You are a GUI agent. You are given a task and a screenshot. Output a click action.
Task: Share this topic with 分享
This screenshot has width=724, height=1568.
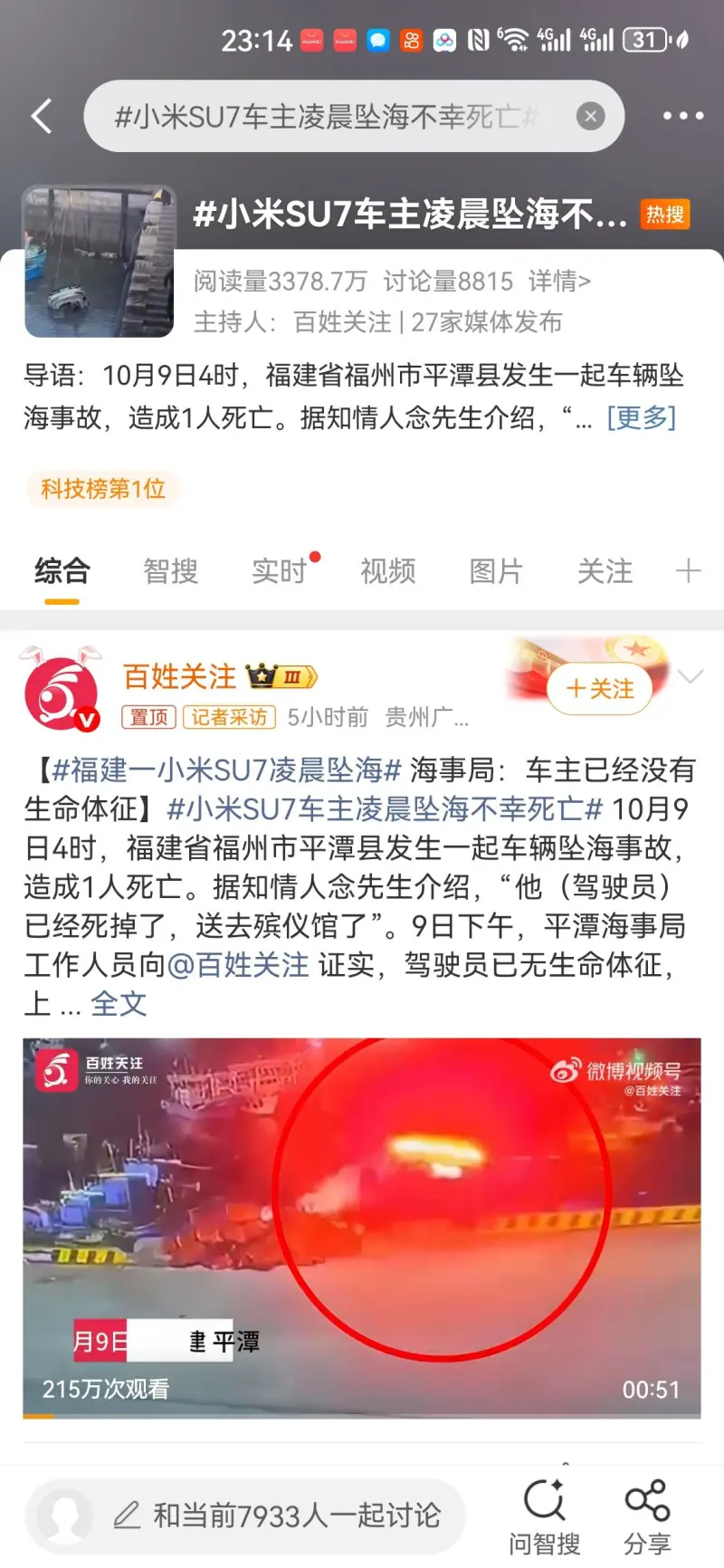(647, 1515)
